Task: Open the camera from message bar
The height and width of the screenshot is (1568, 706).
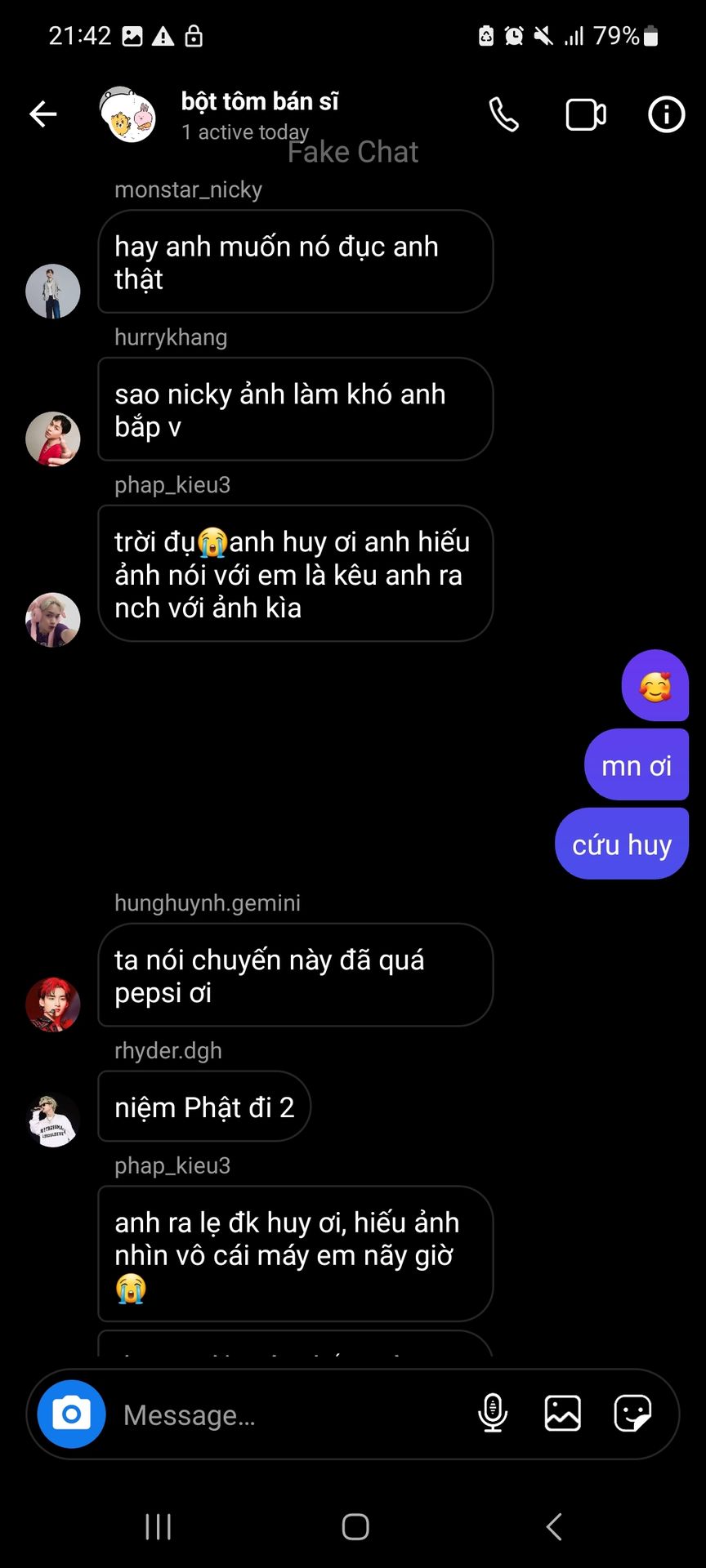Action: click(72, 1414)
